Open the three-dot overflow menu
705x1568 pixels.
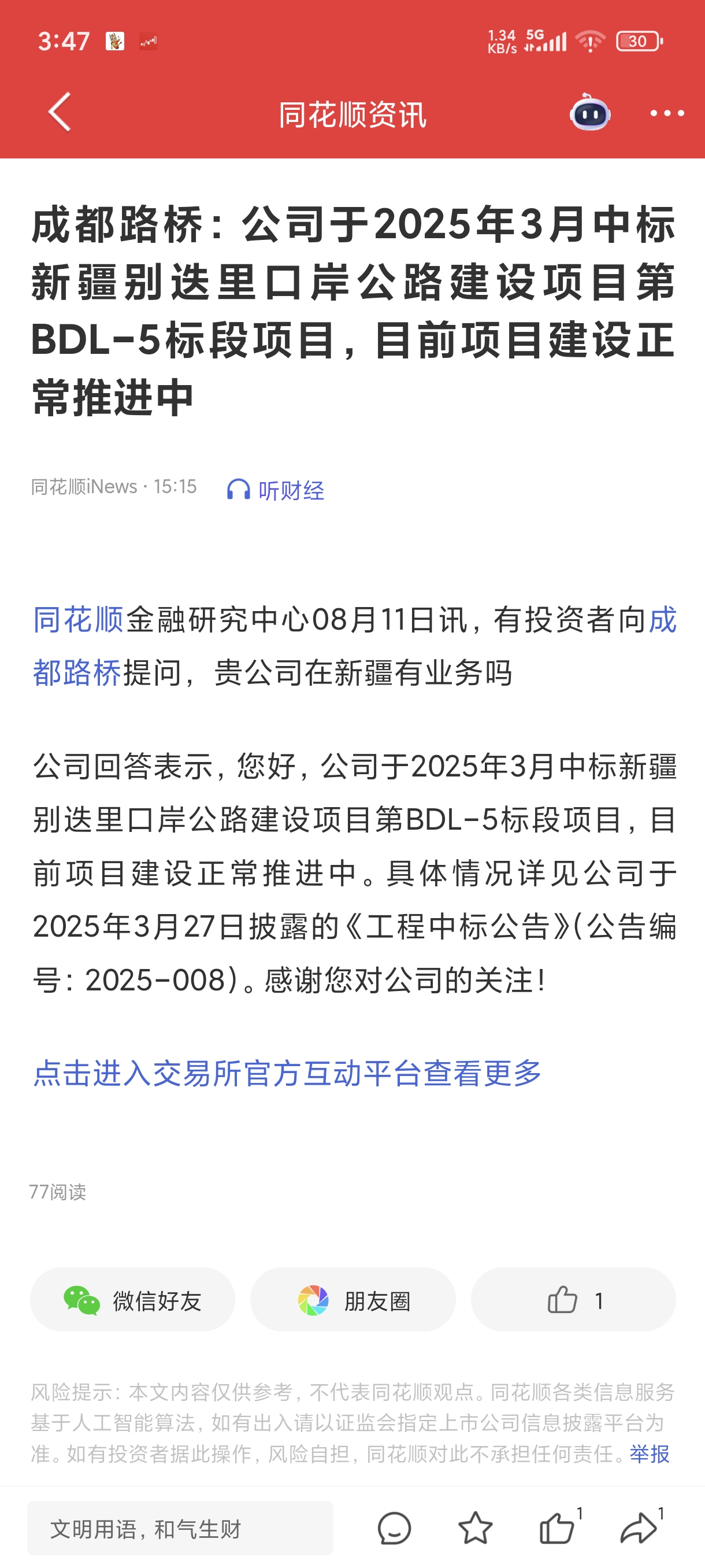[667, 113]
